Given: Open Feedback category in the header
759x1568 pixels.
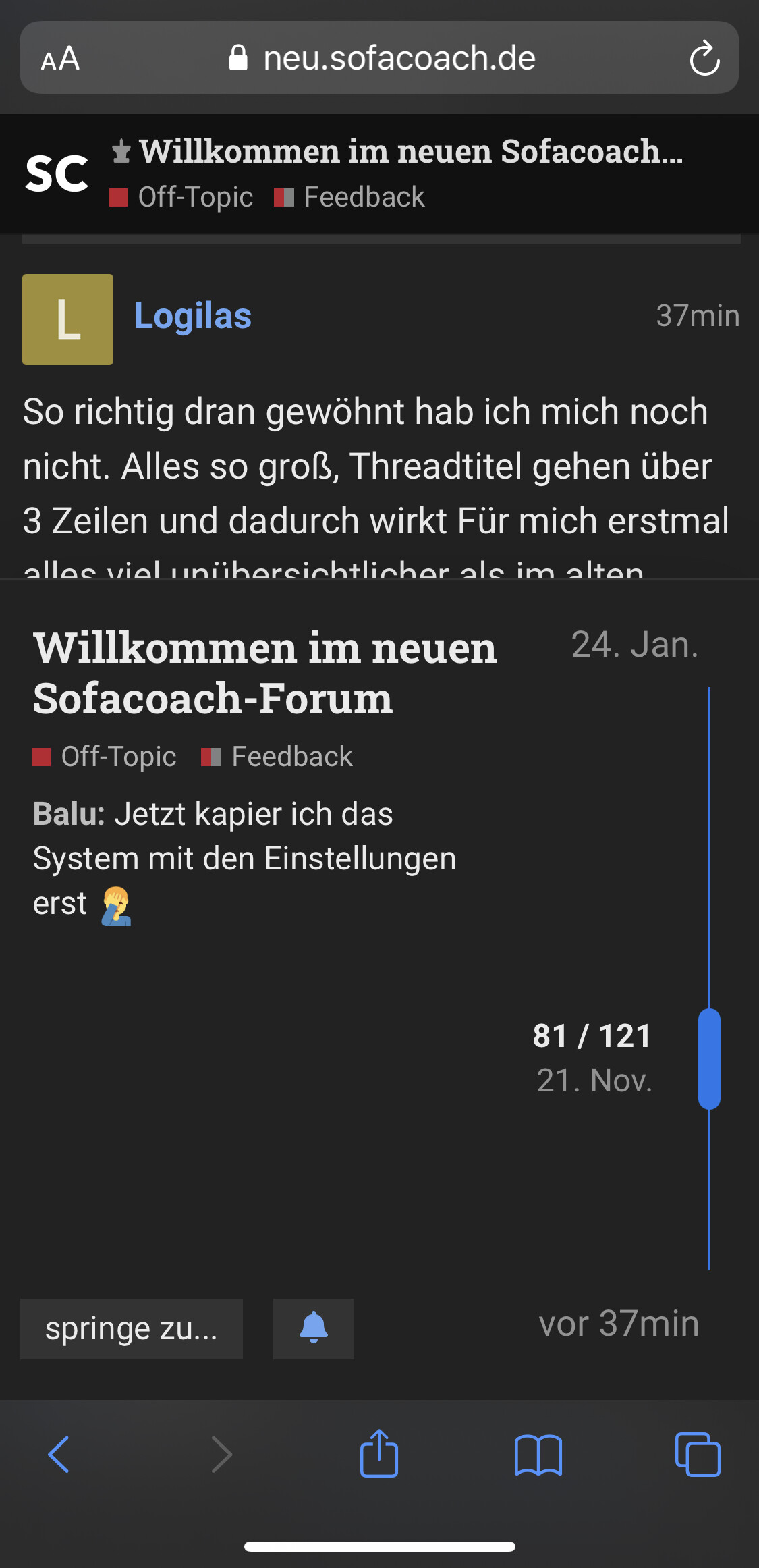Looking at the screenshot, I should (350, 197).
